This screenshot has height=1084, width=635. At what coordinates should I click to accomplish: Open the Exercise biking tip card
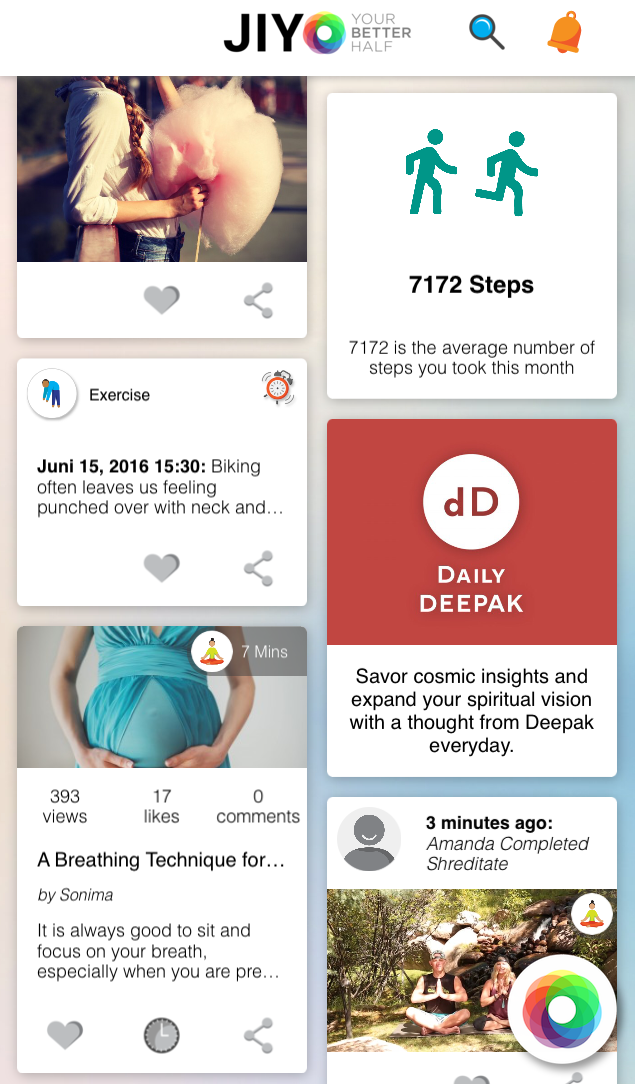(160, 486)
